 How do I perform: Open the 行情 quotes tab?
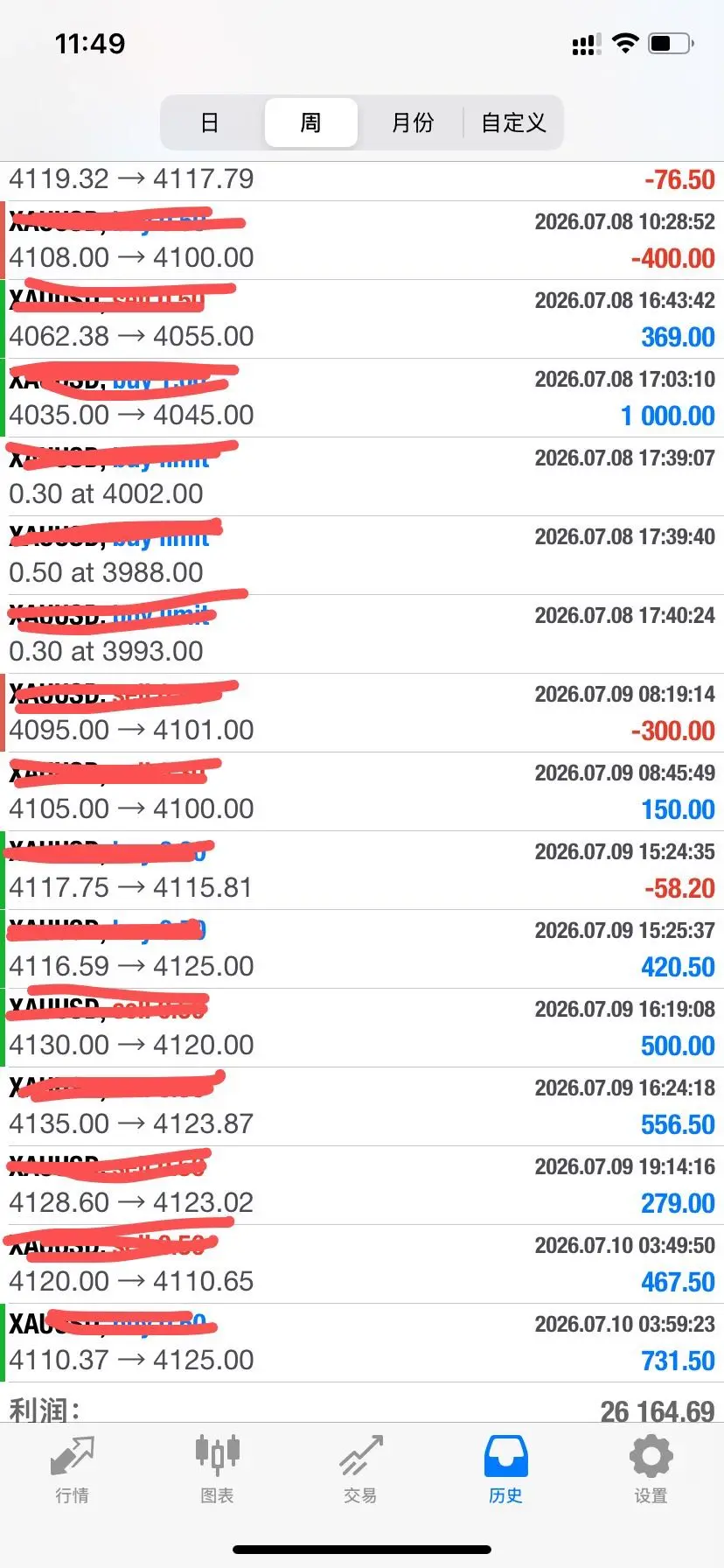tap(72, 1470)
